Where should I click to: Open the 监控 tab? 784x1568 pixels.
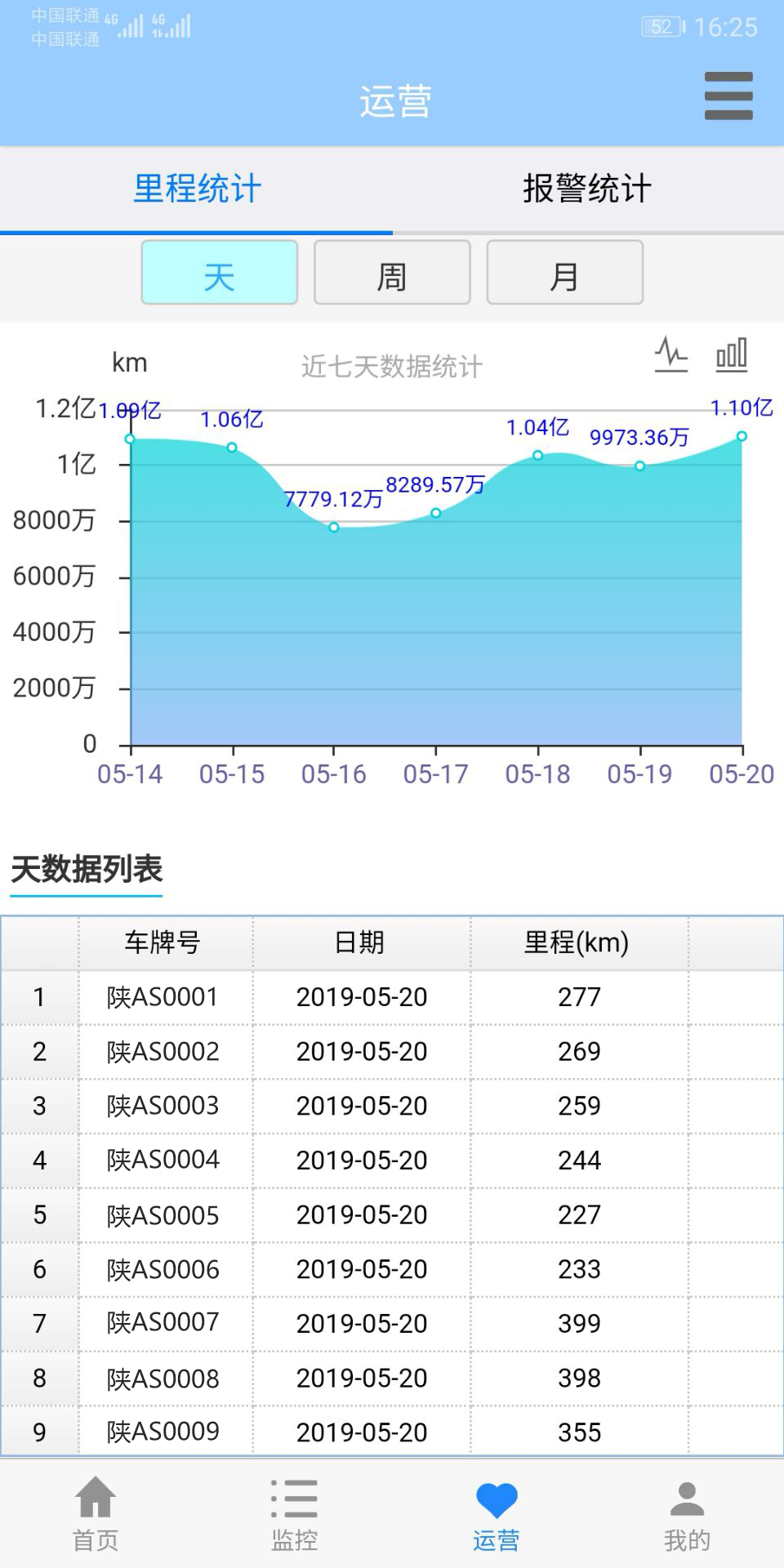click(294, 1513)
